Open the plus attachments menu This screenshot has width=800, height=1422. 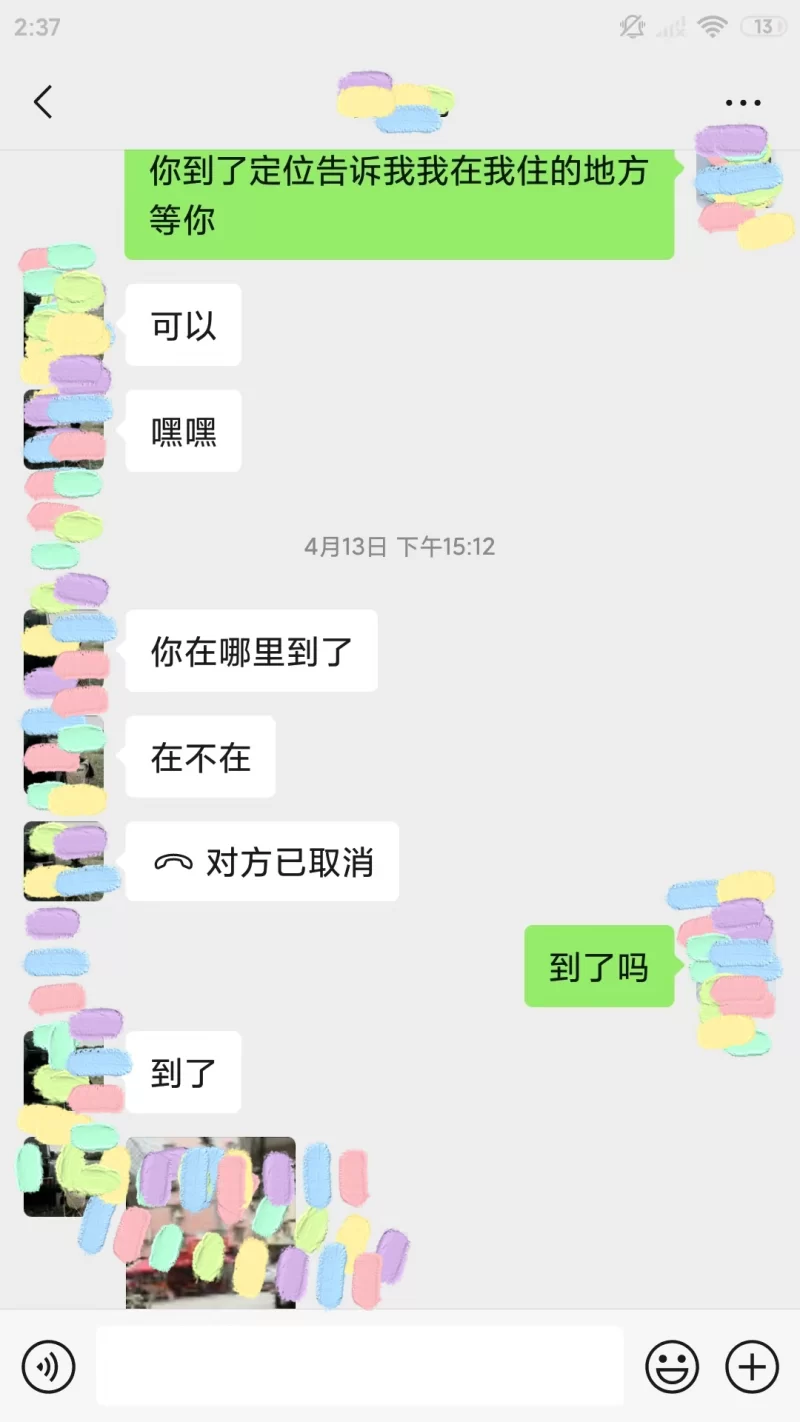pyautogui.click(x=751, y=1366)
